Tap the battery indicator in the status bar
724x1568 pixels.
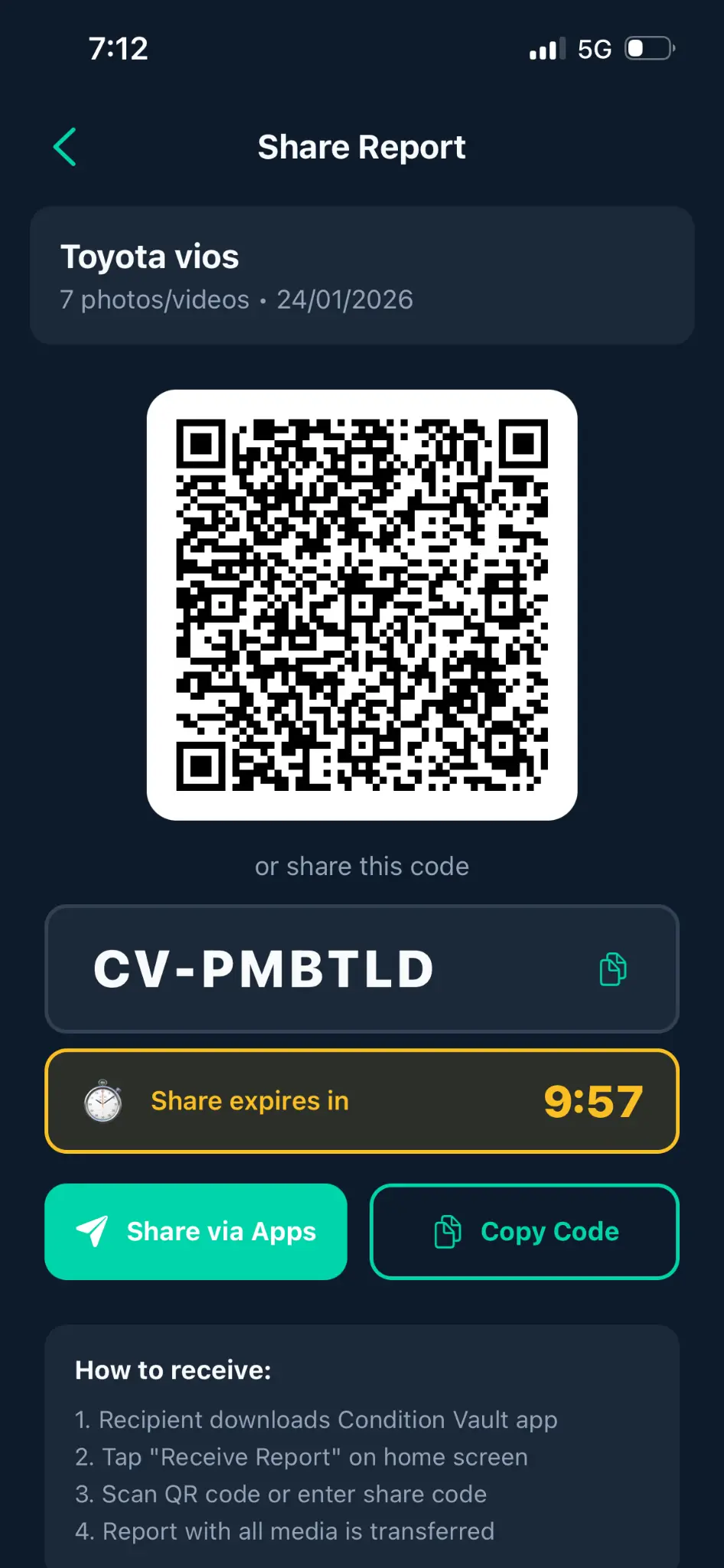645,48
